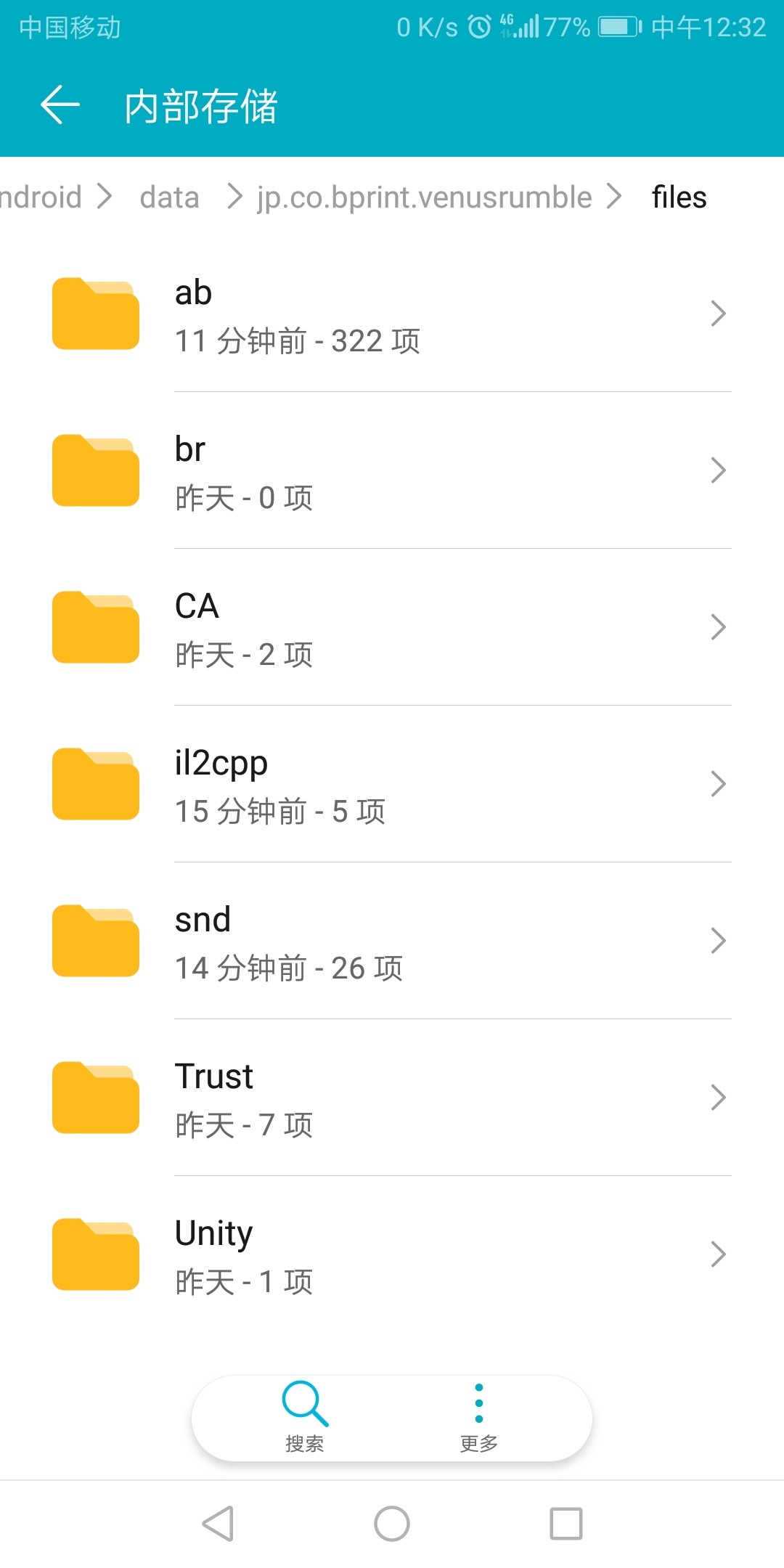The image size is (784, 1568).
Task: Open the ab folder
Action: coord(392,314)
